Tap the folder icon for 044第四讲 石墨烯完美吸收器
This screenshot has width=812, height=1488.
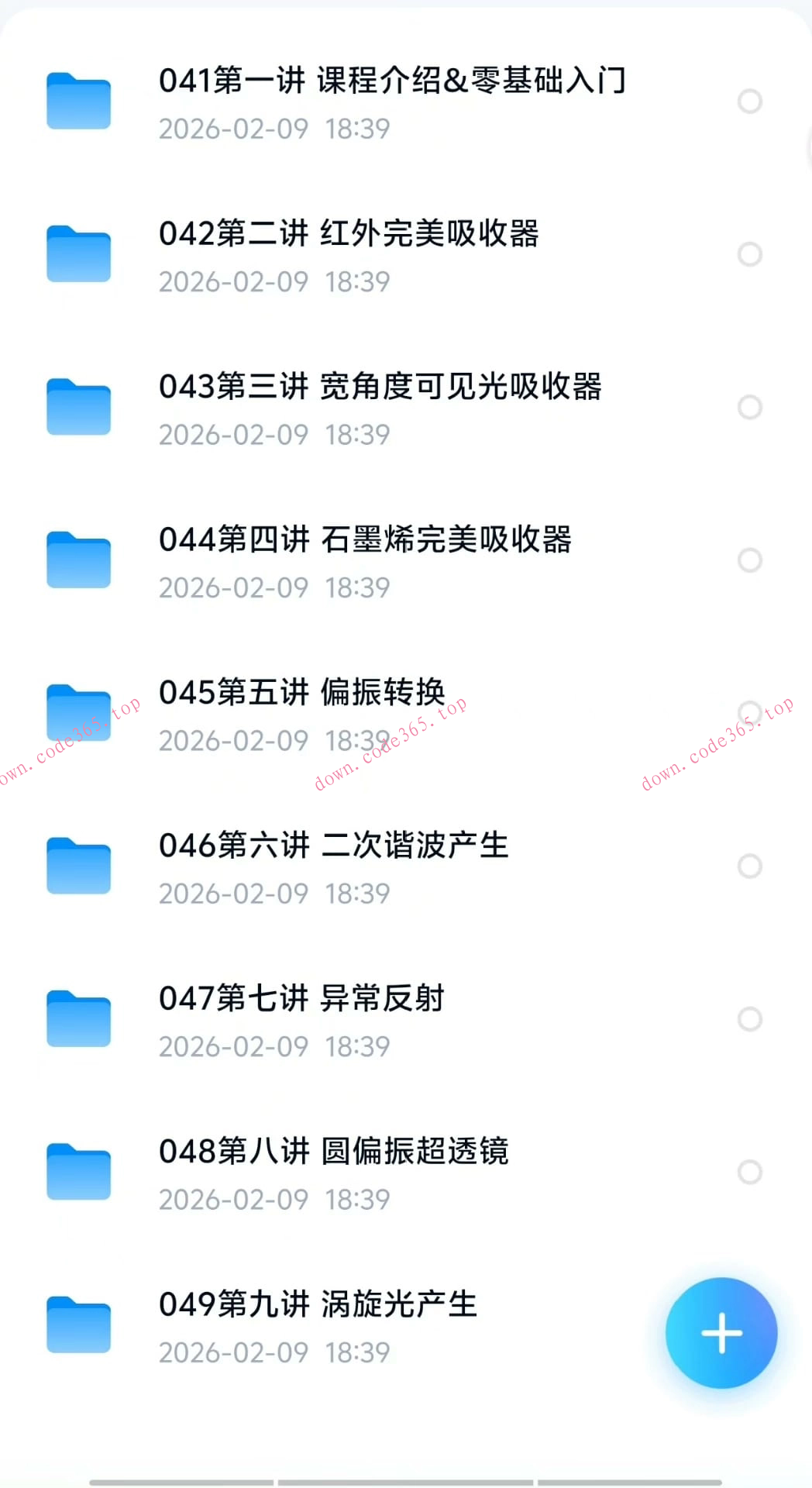(x=77, y=560)
